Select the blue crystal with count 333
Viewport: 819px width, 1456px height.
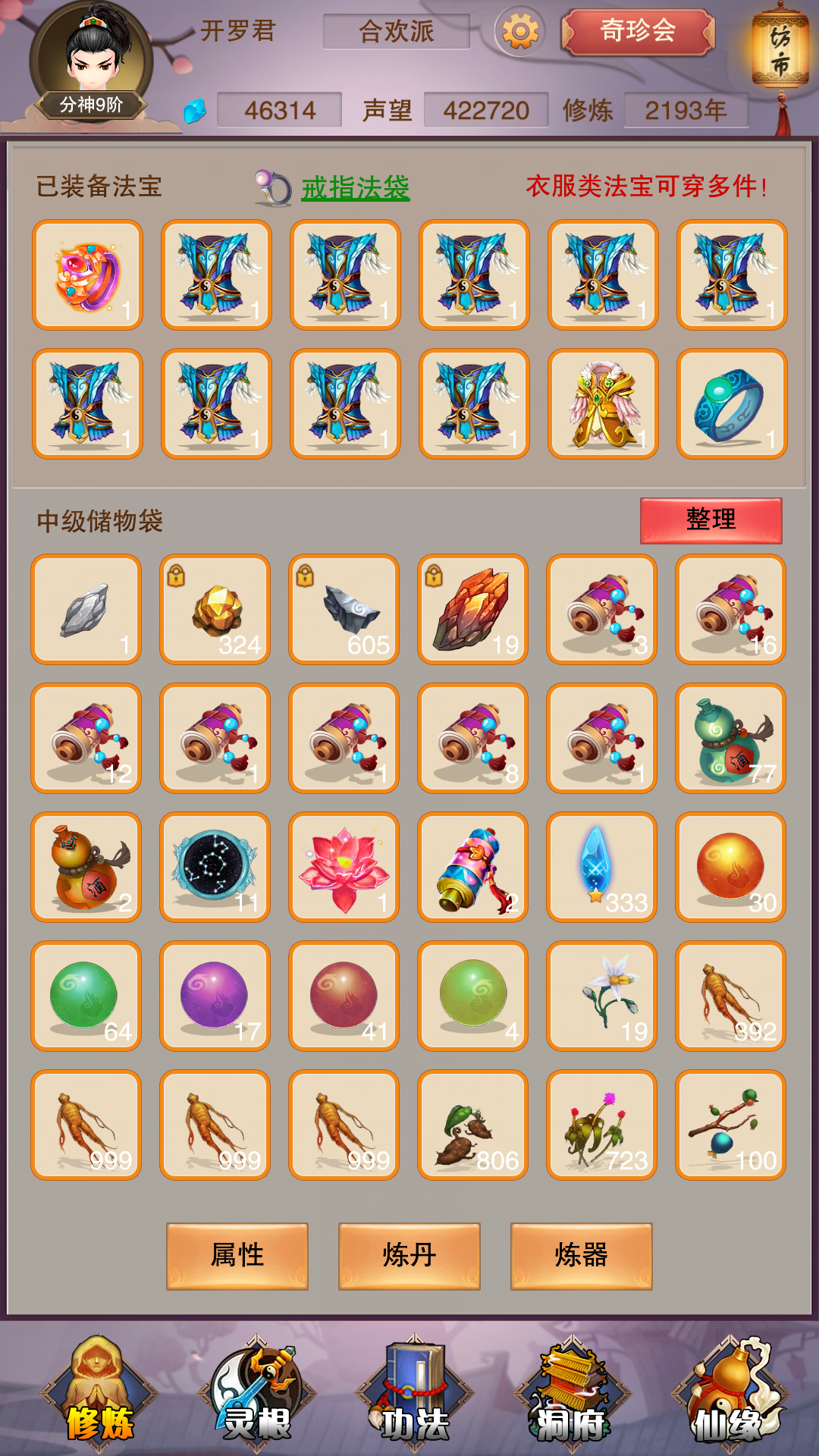coord(602,868)
